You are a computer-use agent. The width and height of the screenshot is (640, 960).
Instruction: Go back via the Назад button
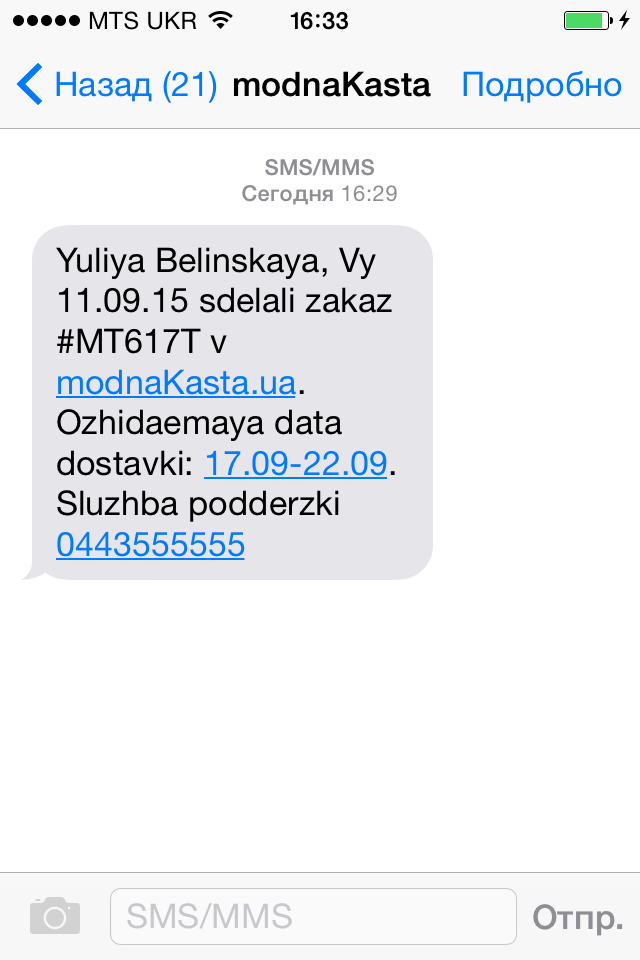click(116, 85)
